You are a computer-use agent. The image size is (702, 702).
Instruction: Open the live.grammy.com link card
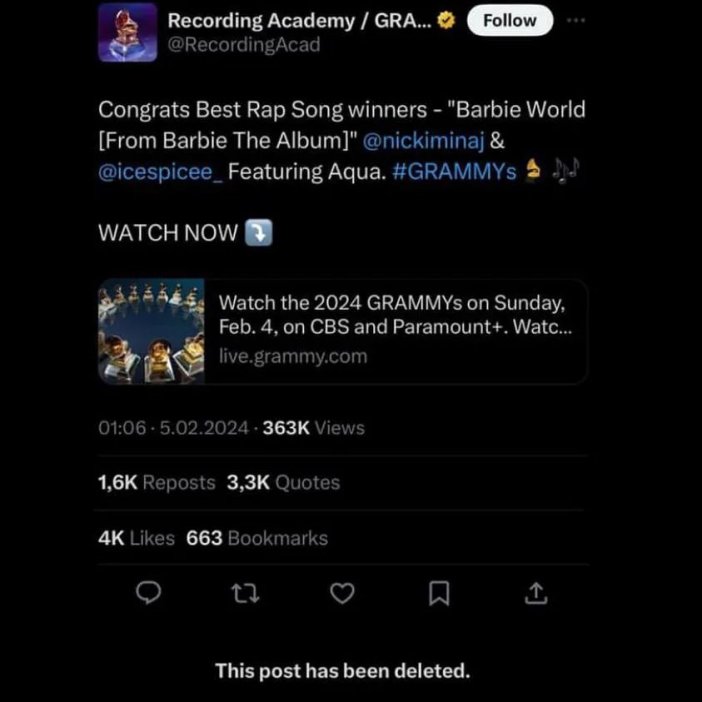pyautogui.click(x=342, y=331)
